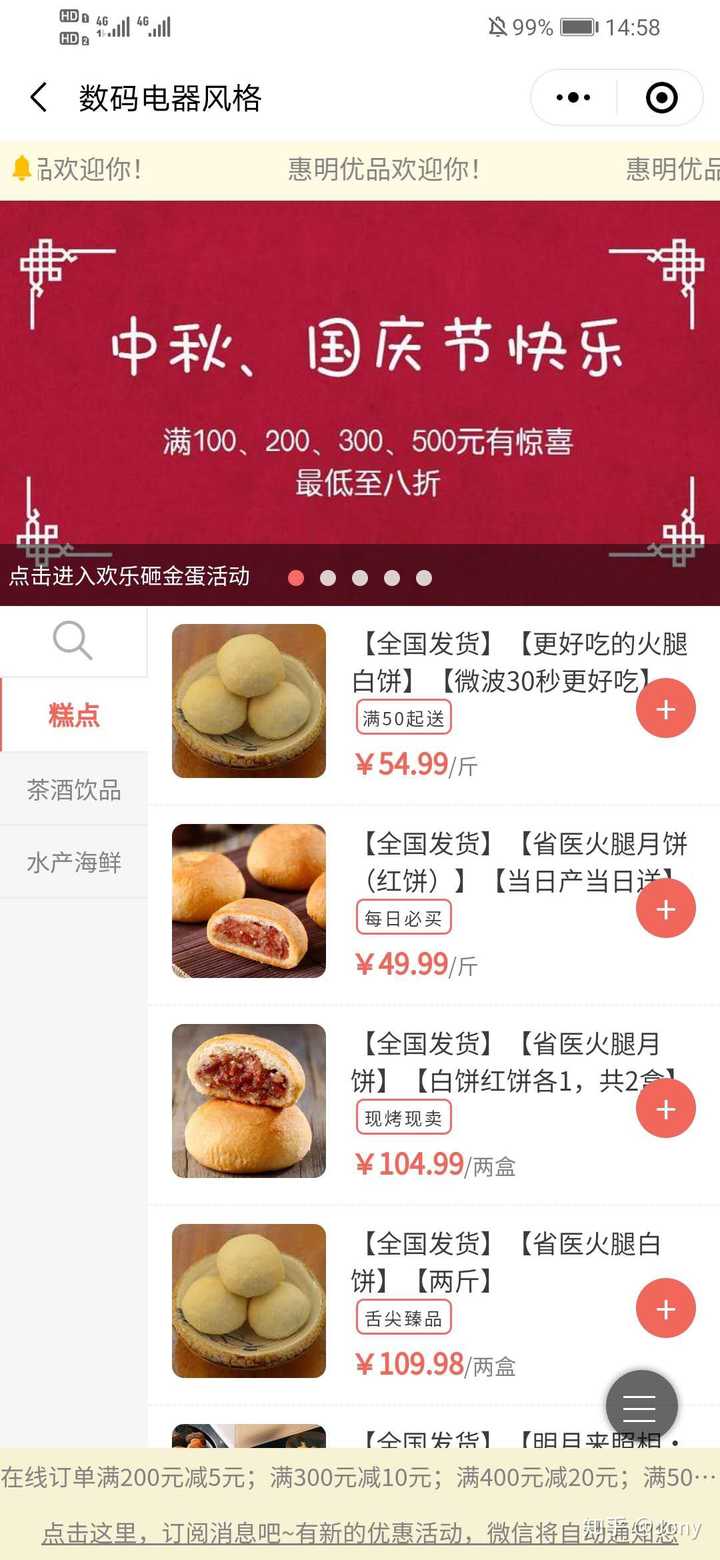The image size is (720, 1560).
Task: Add the ¥54.99 火腿白饼 to cart
Action: 666,709
